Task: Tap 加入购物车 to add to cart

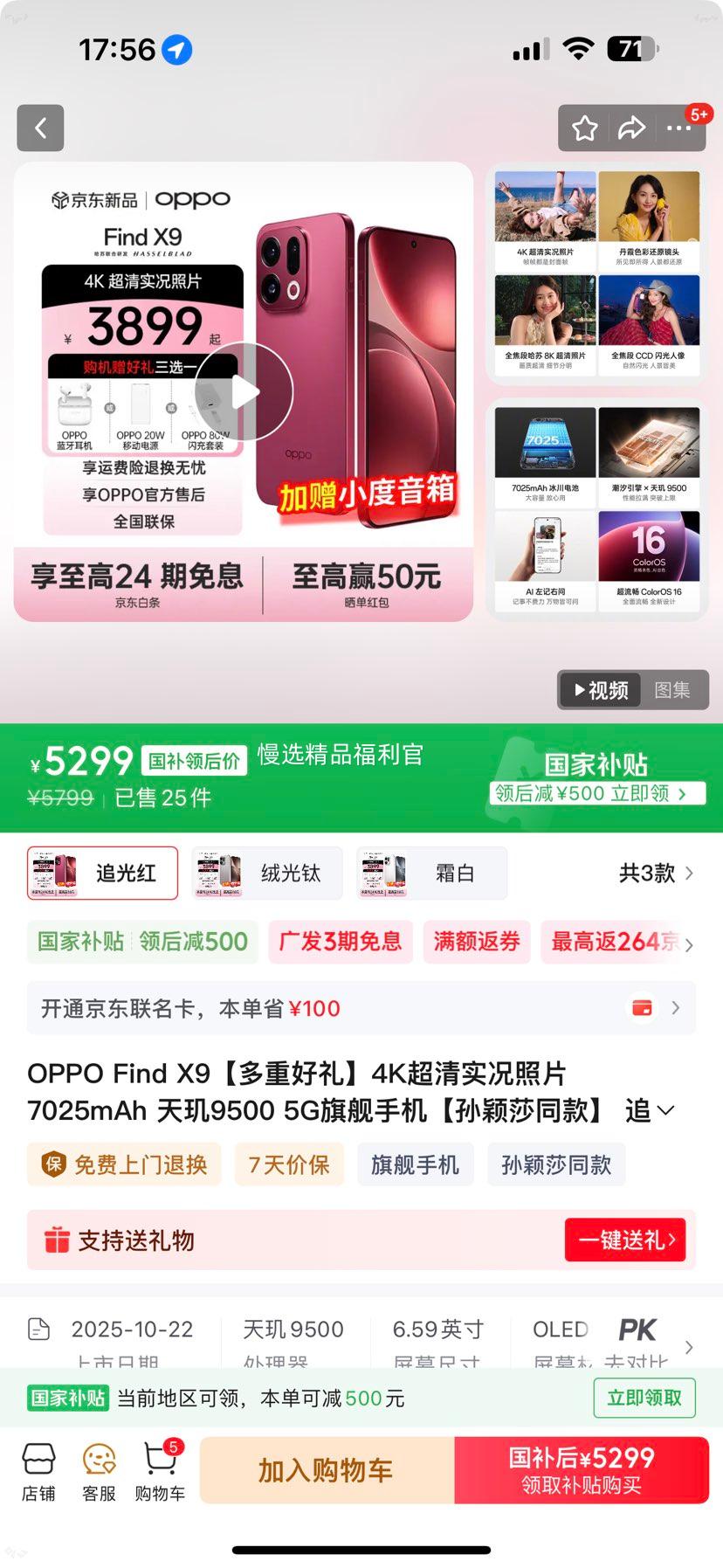Action: [327, 1470]
